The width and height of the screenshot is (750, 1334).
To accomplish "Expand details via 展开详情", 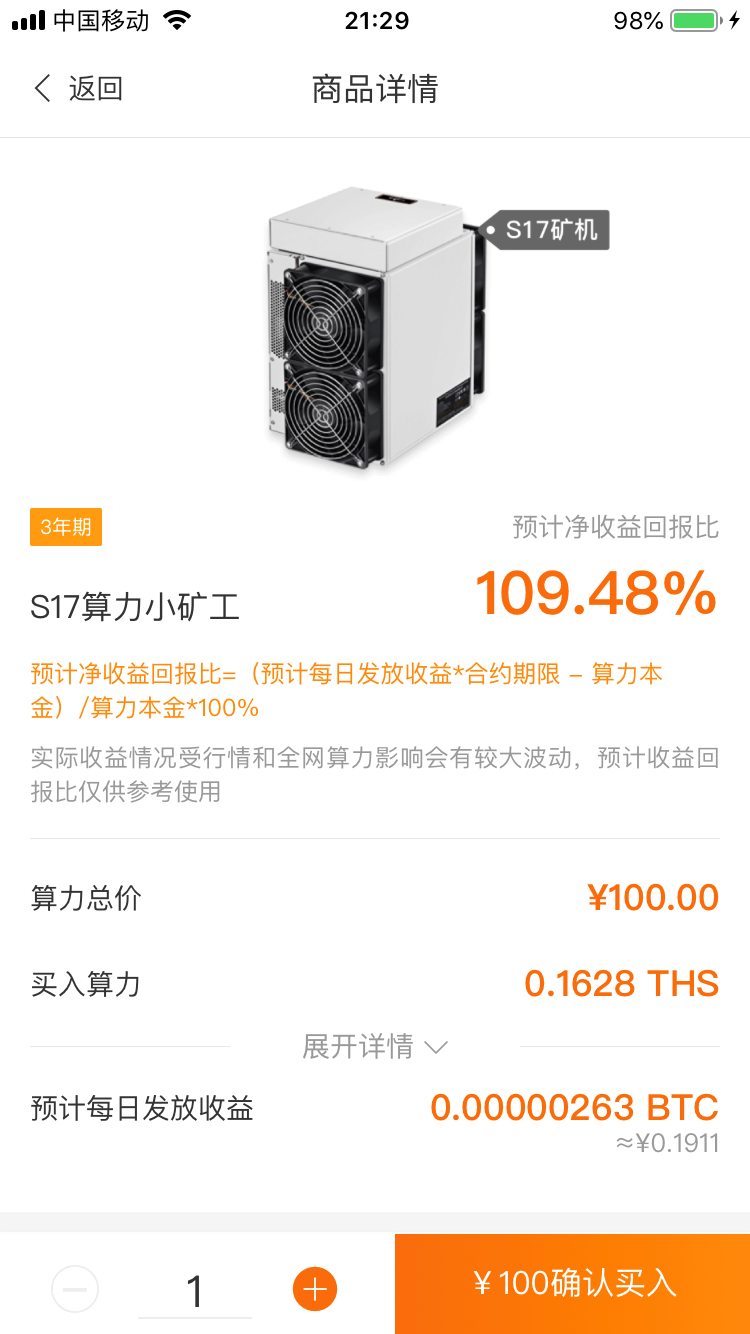I will [x=374, y=1047].
